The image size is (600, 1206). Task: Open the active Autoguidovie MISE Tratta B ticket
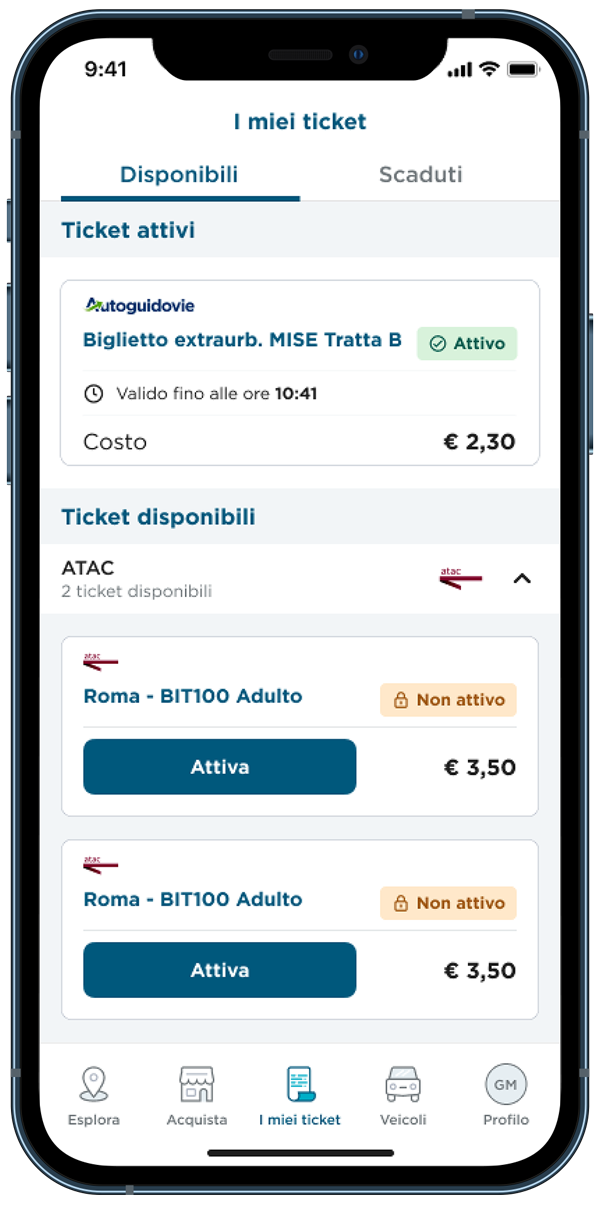point(300,373)
